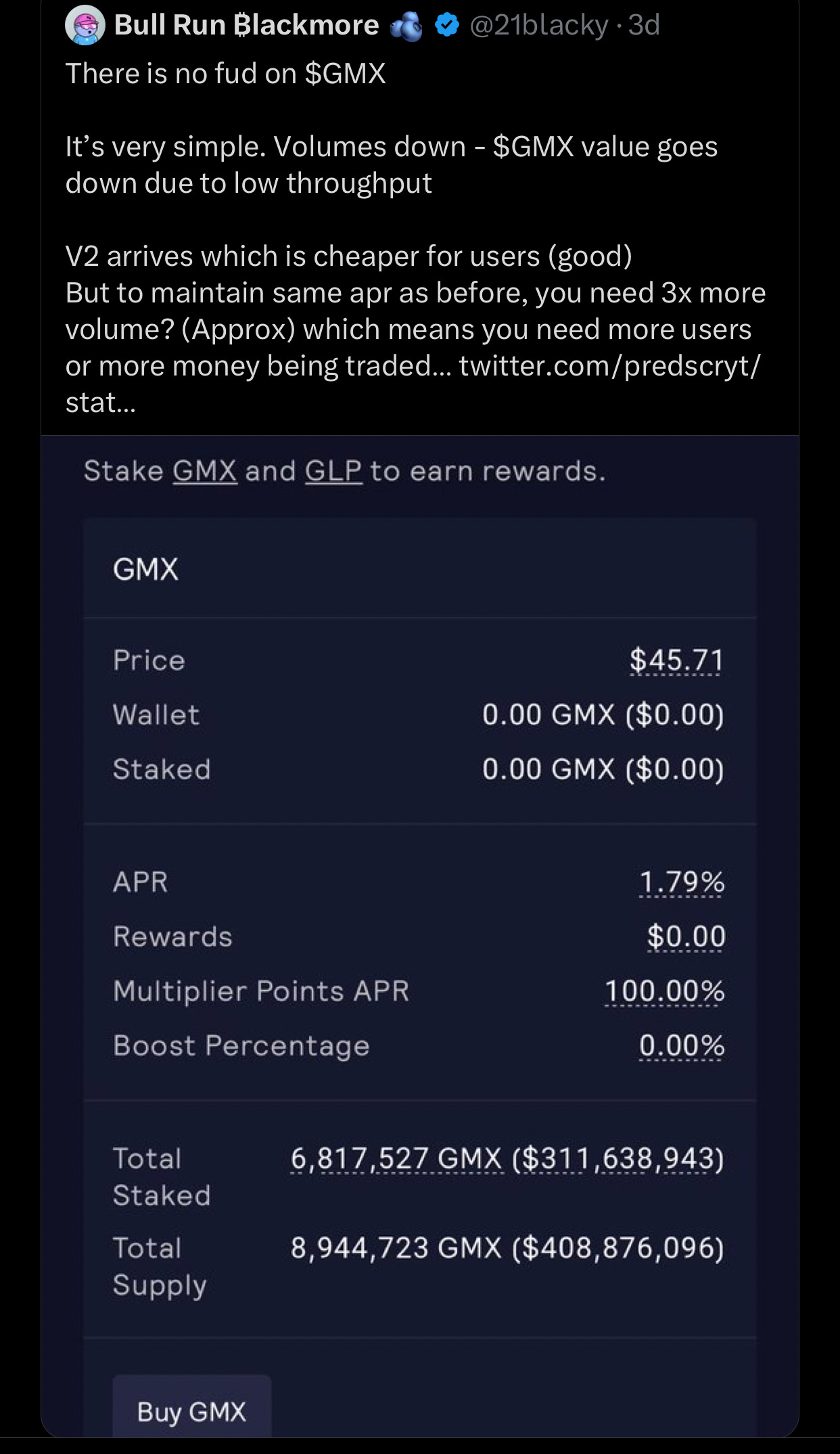Open the attached GMX staking image
840x1454 pixels.
(420, 936)
